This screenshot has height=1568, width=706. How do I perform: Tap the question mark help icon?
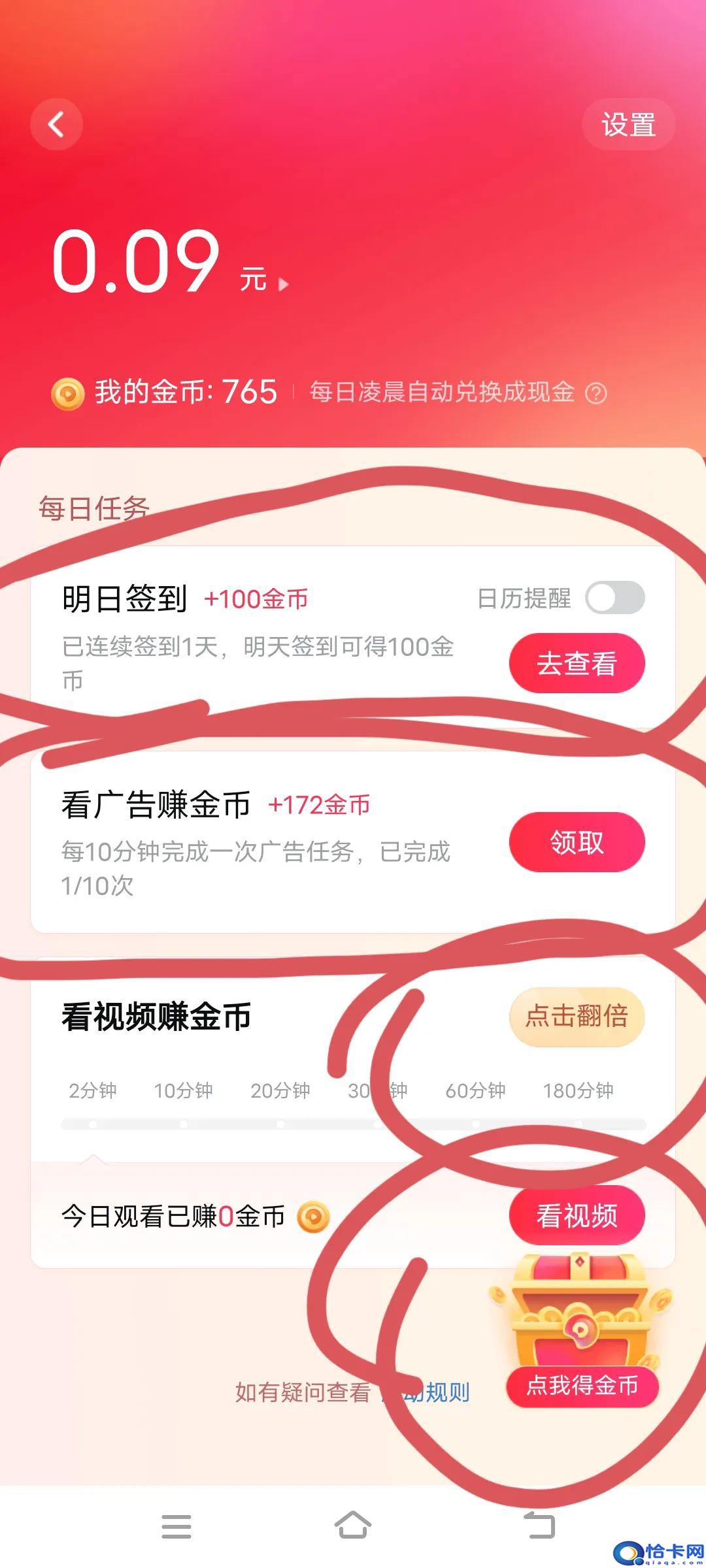tap(596, 393)
